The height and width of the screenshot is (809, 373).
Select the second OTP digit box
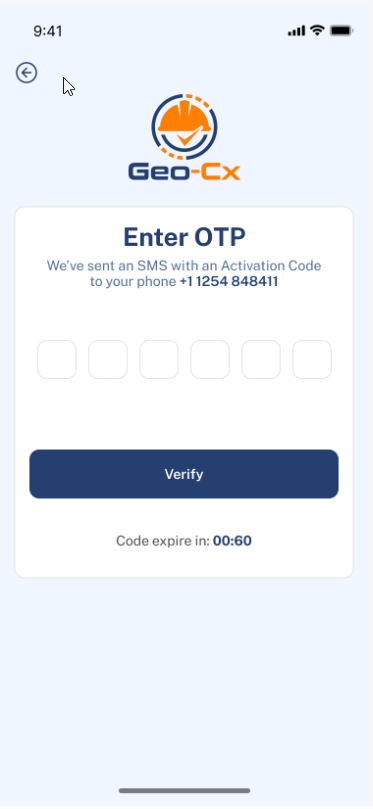pos(108,359)
